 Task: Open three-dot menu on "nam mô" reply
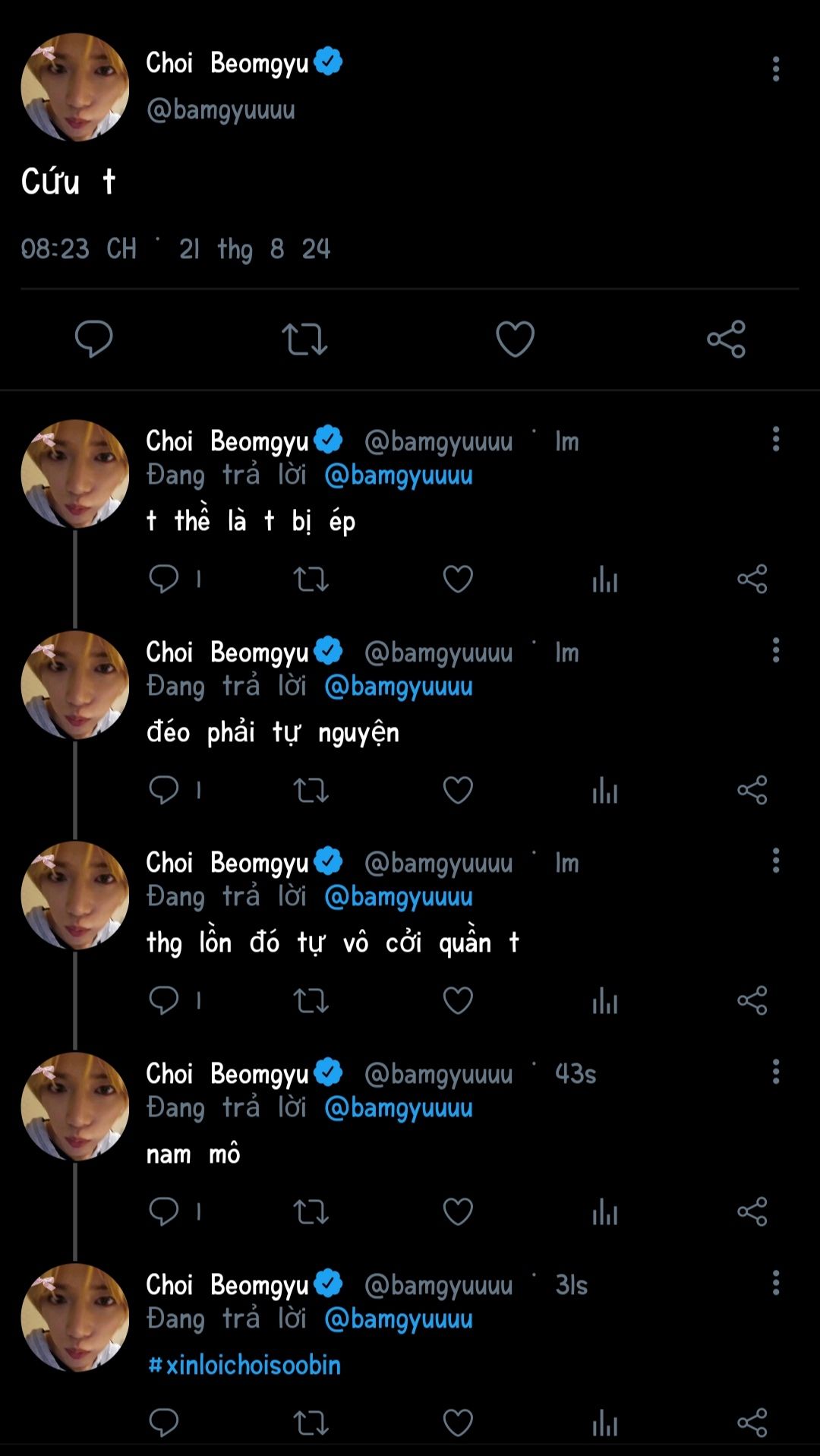click(775, 1072)
